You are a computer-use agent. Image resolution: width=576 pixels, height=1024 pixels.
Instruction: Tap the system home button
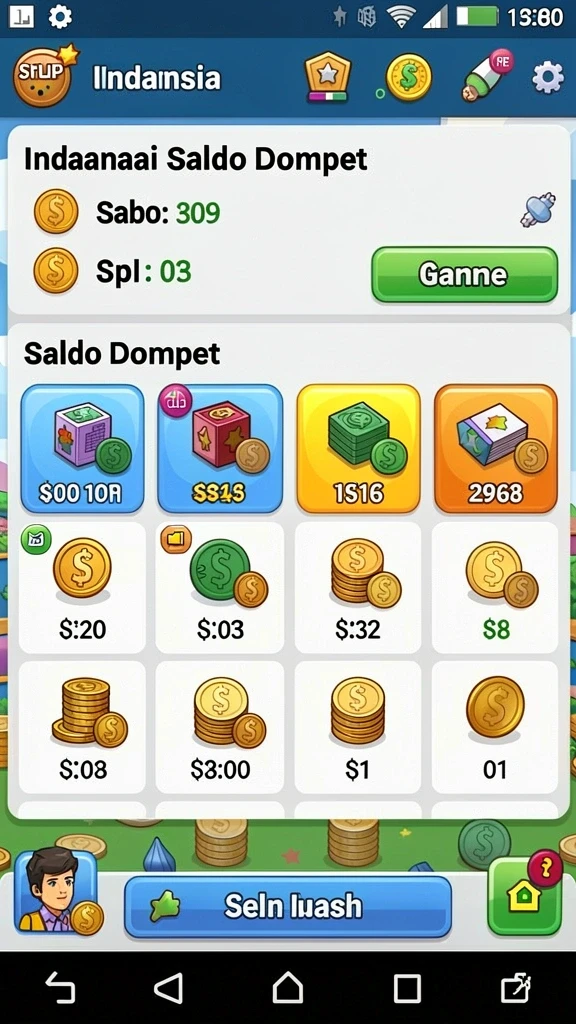287,987
